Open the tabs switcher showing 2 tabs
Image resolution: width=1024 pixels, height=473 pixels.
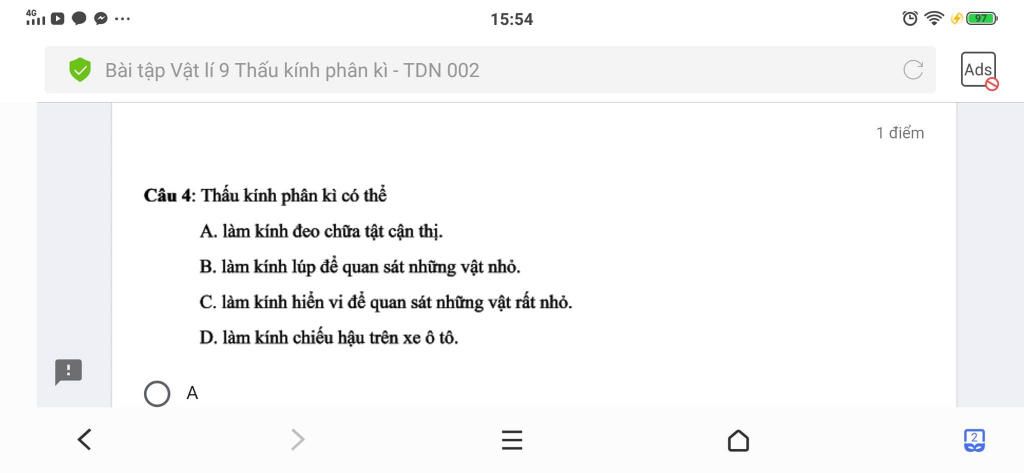tap(974, 439)
